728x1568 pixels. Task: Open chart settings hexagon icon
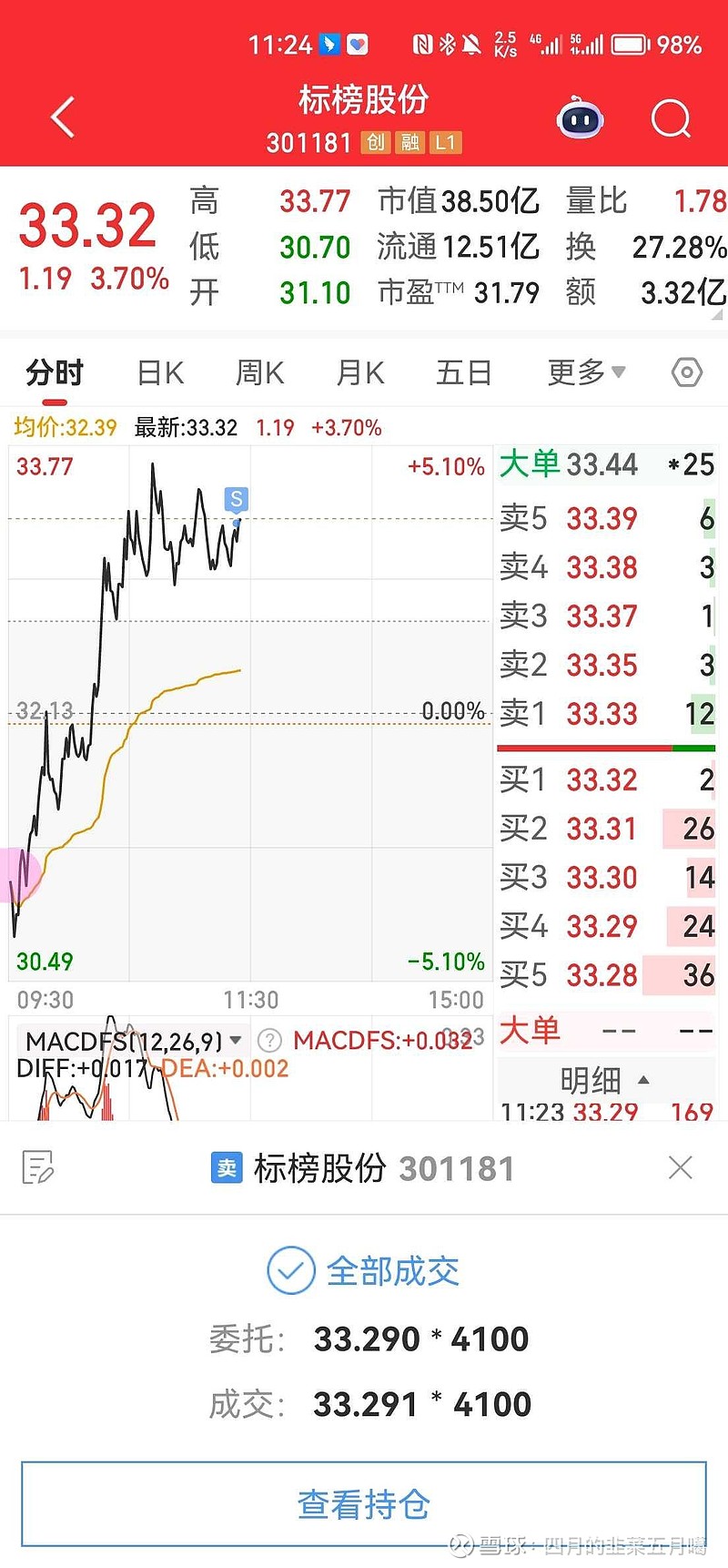[687, 372]
